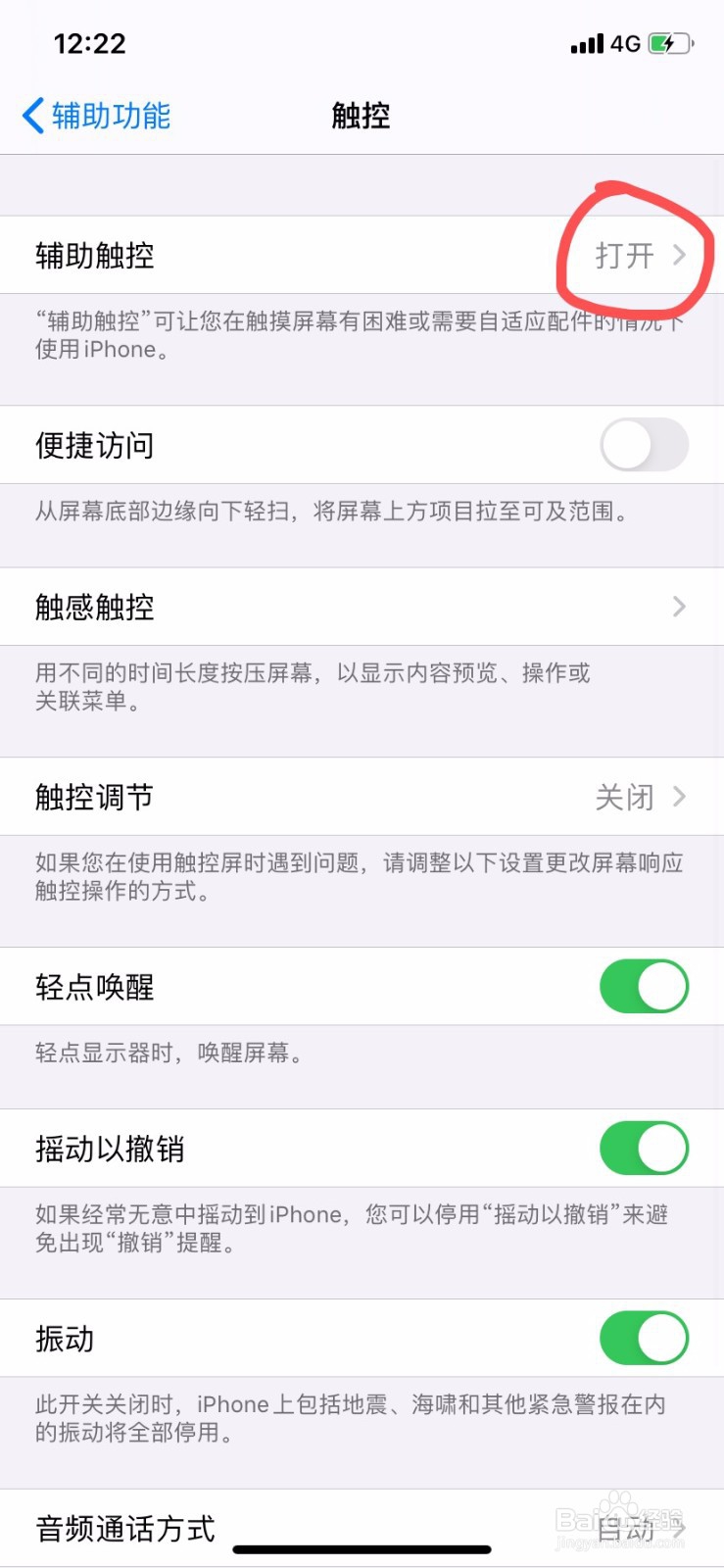Tap the home indicator bar
Image resolution: width=724 pixels, height=1568 pixels.
tap(361, 1551)
